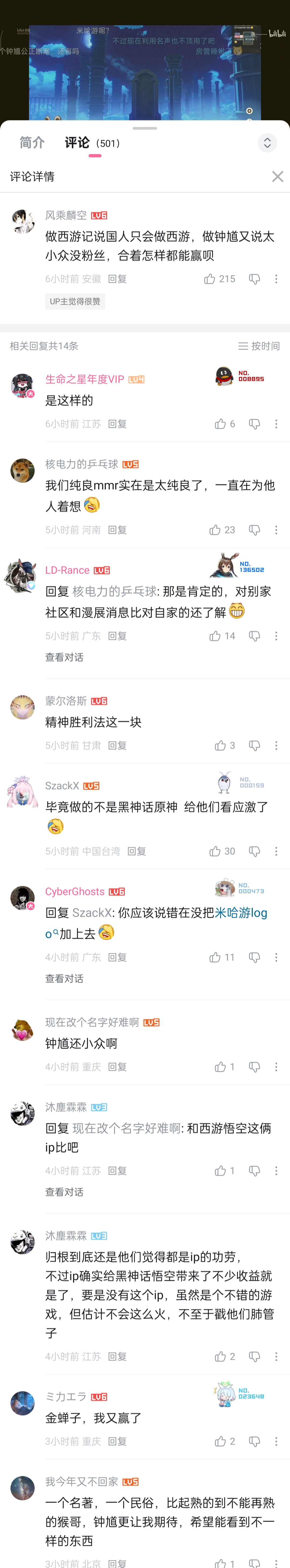290x1568 pixels.
Task: Reply to 我今年又不回家's comment
Action: point(117,1563)
